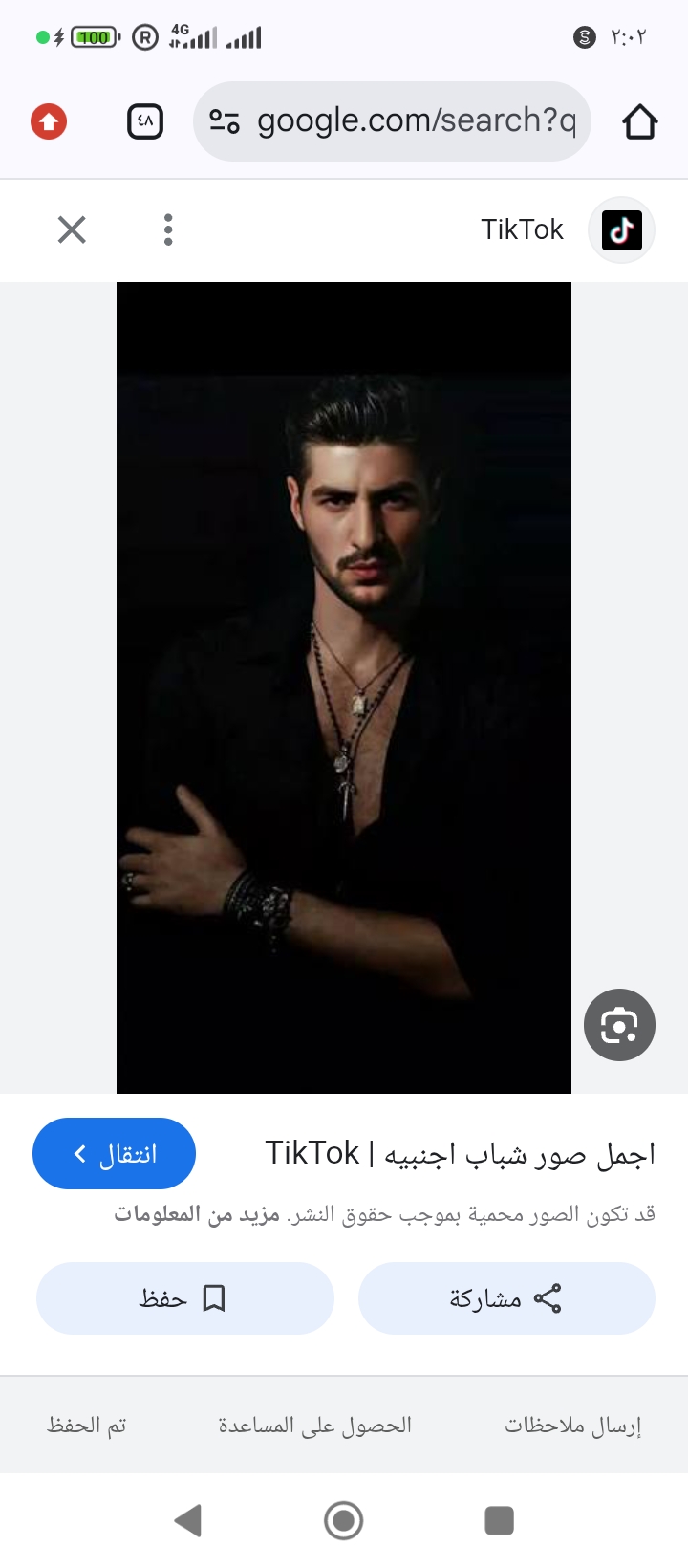The height and width of the screenshot is (1568, 688).
Task: Click the bookmark icon next to حفظ
Action: (x=215, y=1297)
